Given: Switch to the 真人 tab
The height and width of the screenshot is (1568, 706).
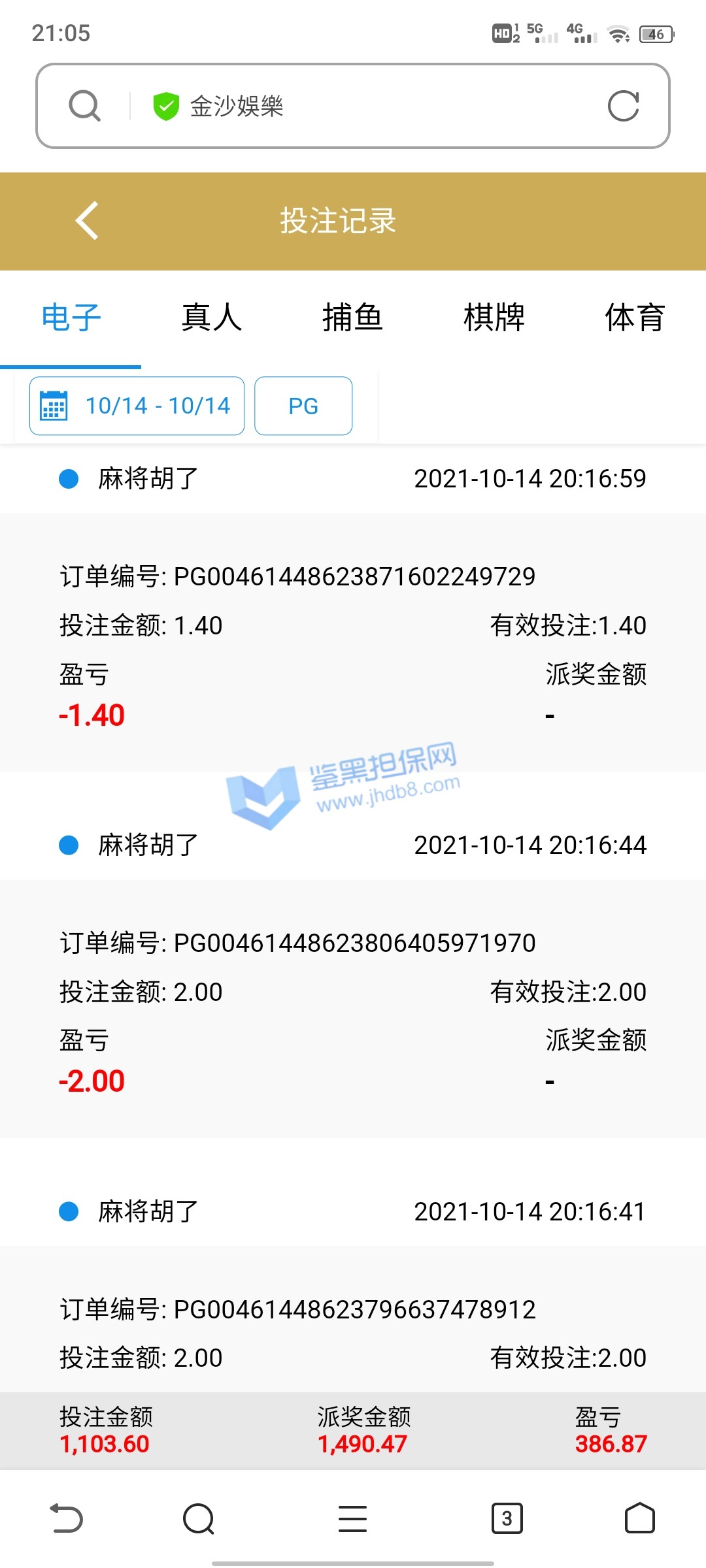Looking at the screenshot, I should pyautogui.click(x=211, y=318).
